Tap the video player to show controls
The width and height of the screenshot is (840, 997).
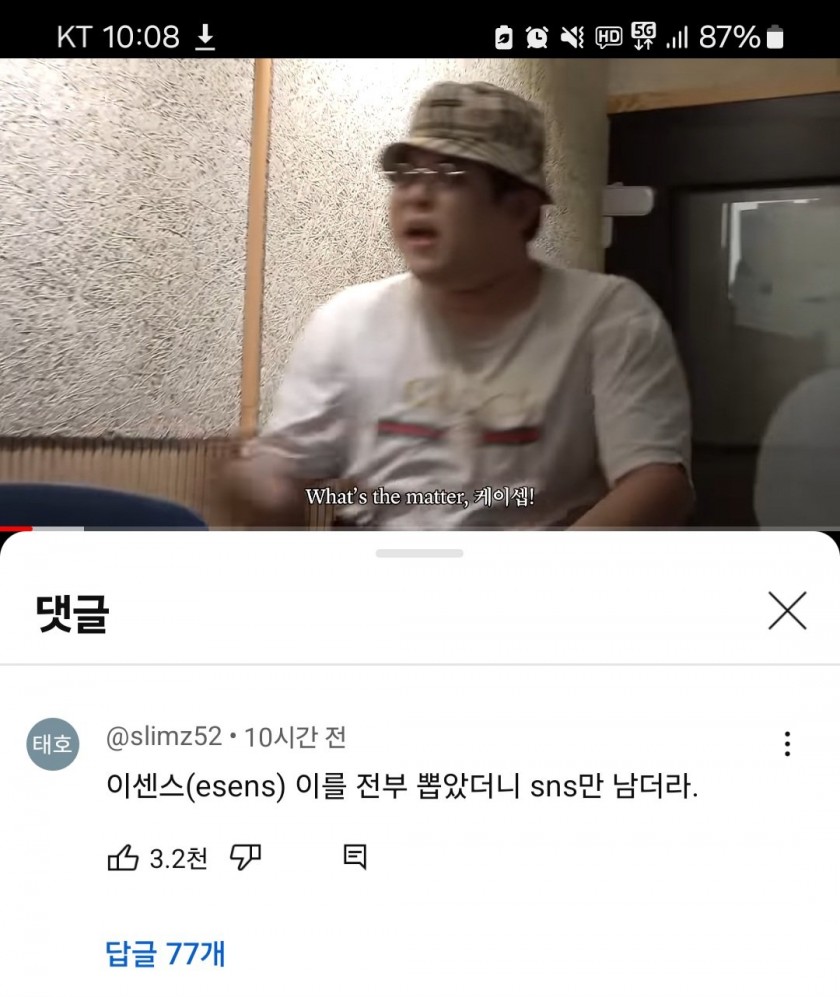(420, 290)
